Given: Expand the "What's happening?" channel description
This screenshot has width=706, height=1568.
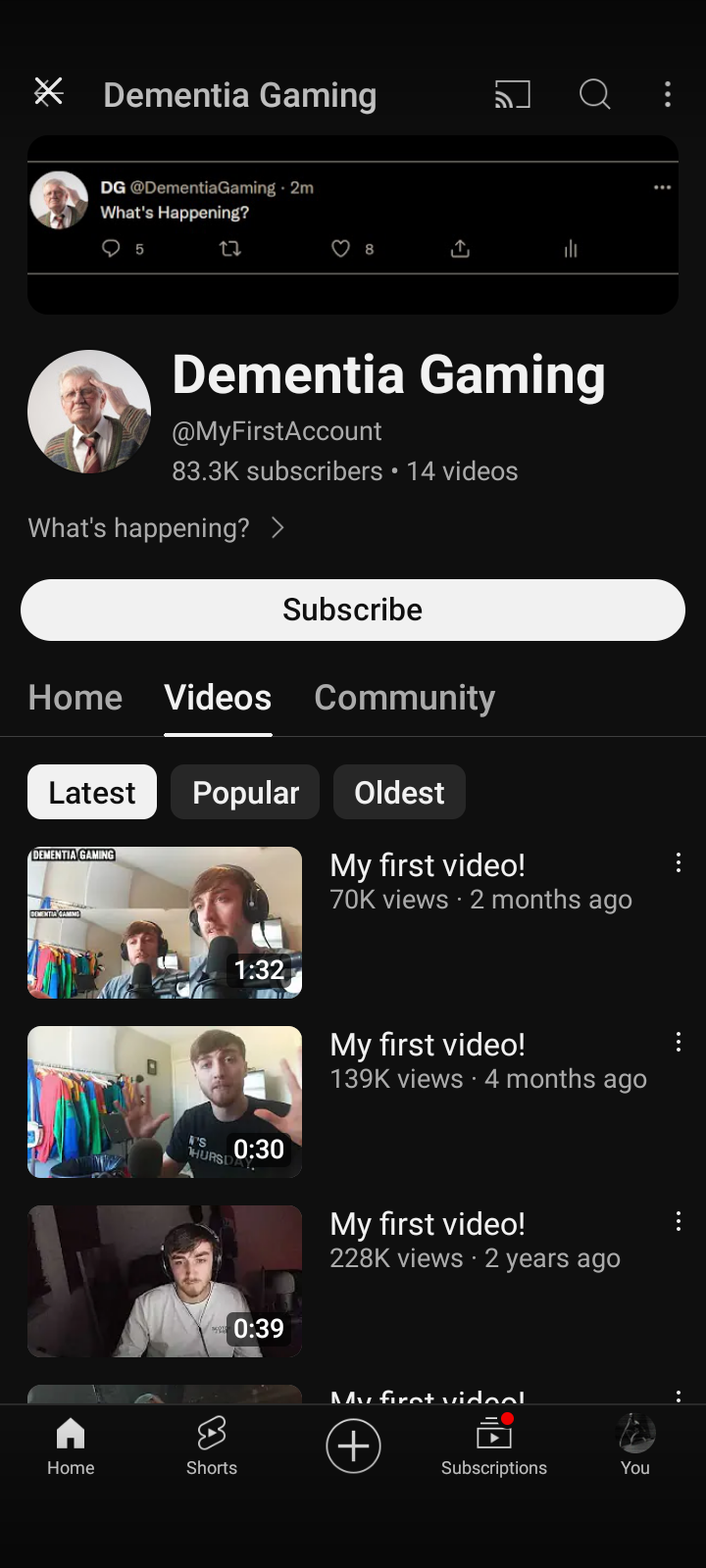Looking at the screenshot, I should 157,528.
